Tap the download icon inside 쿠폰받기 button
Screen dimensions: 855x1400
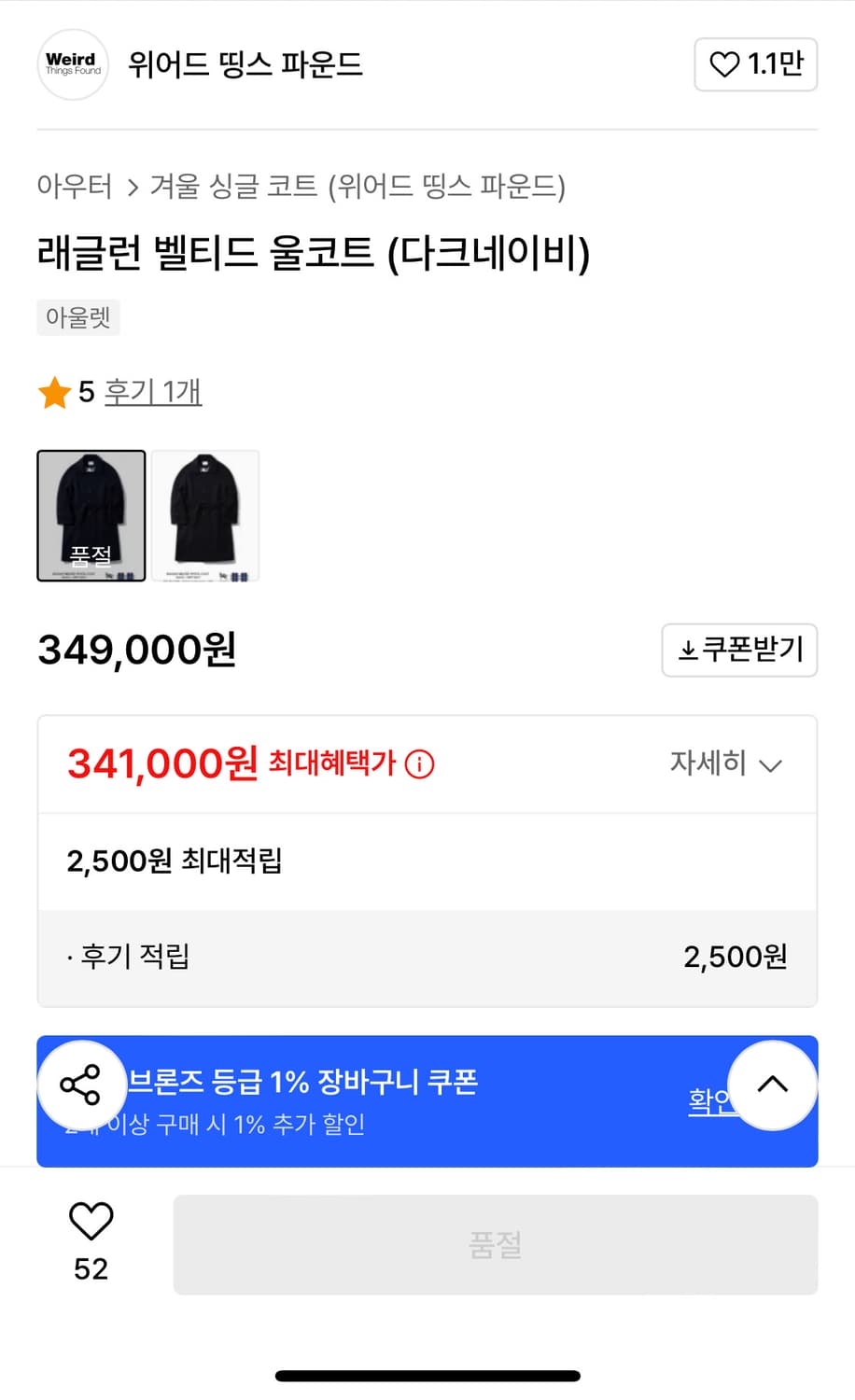coord(688,651)
